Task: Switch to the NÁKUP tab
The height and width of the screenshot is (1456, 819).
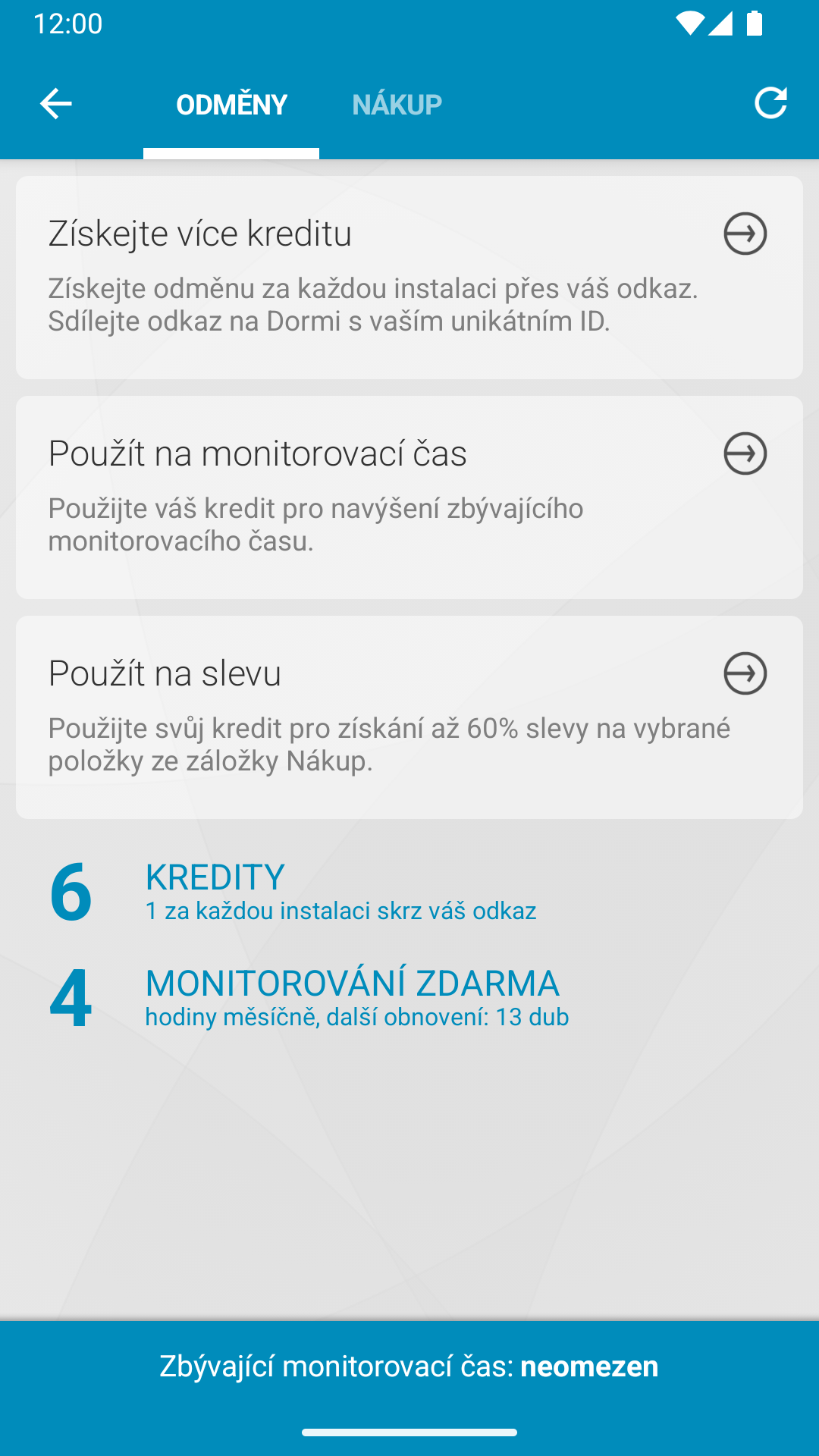Action: point(397,104)
